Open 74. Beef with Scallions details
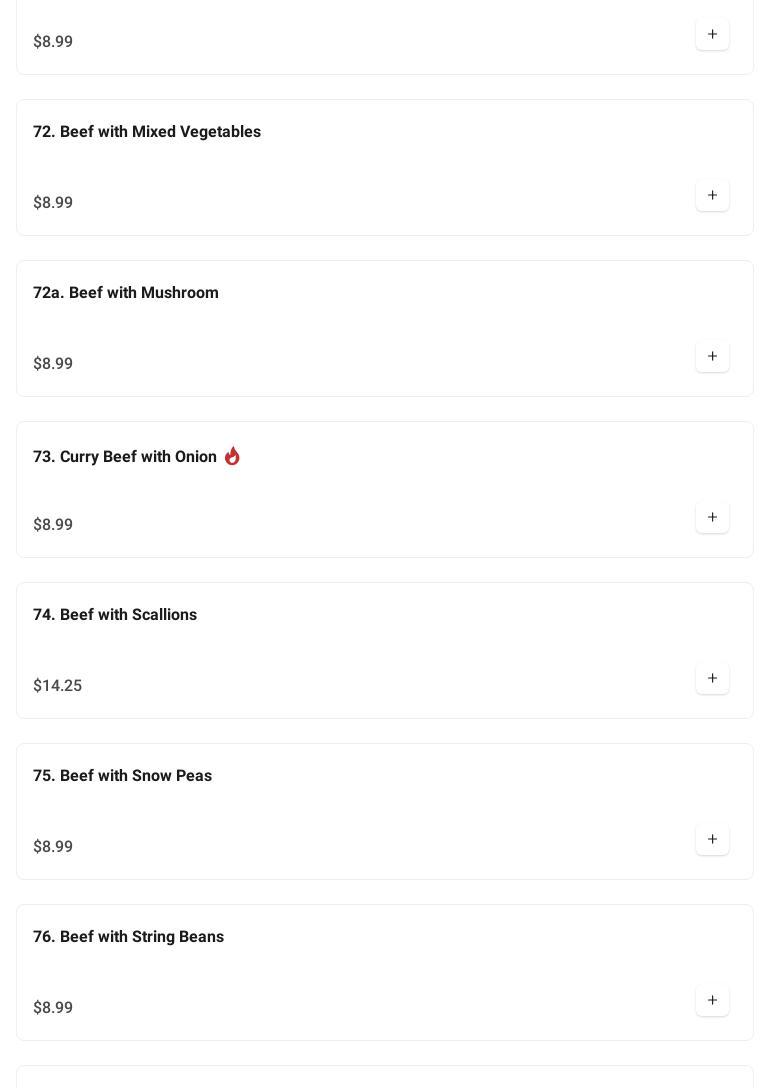This screenshot has width=770, height=1088. pyautogui.click(x=115, y=615)
